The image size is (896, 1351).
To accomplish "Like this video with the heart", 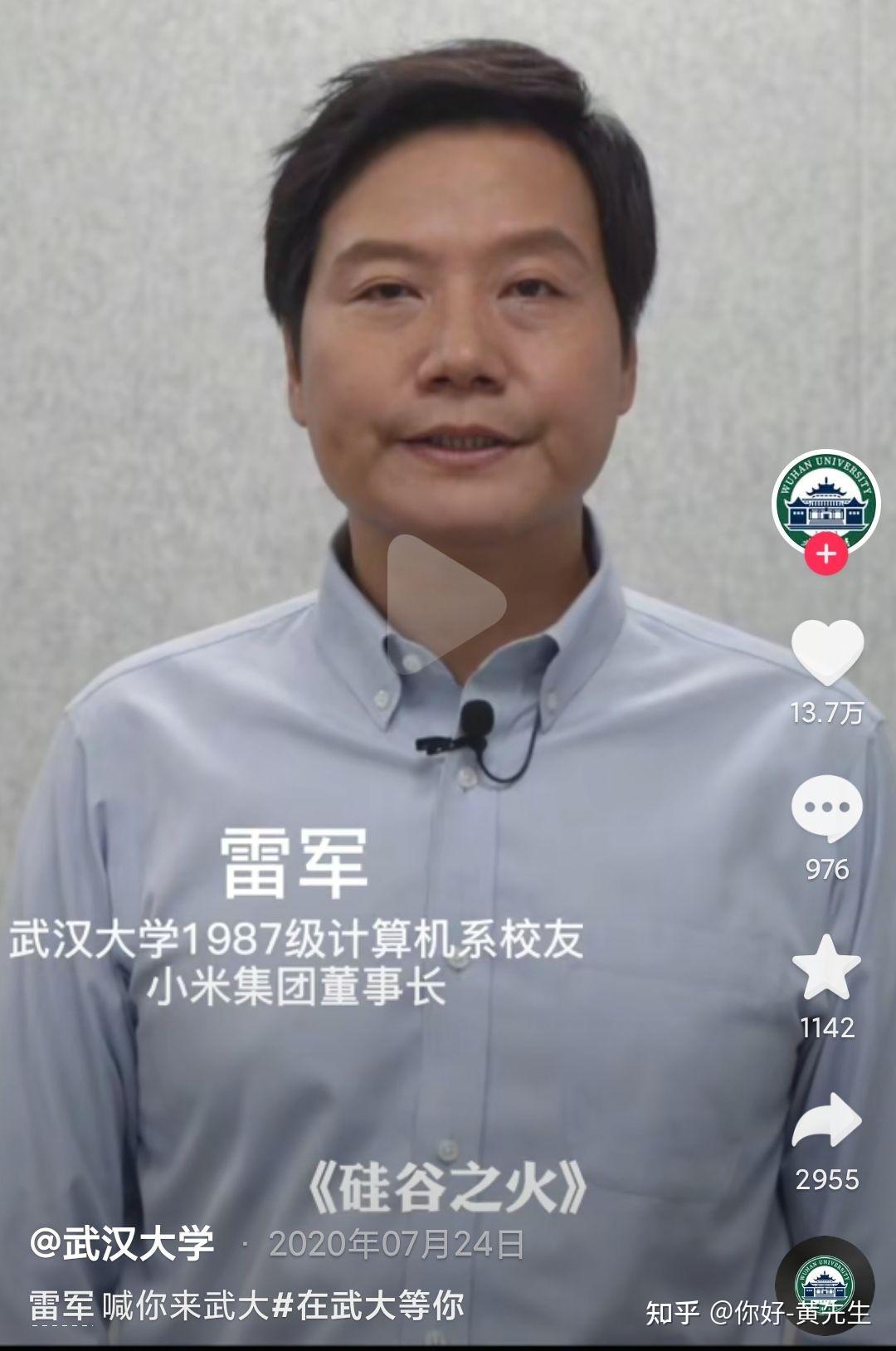I will (x=827, y=652).
